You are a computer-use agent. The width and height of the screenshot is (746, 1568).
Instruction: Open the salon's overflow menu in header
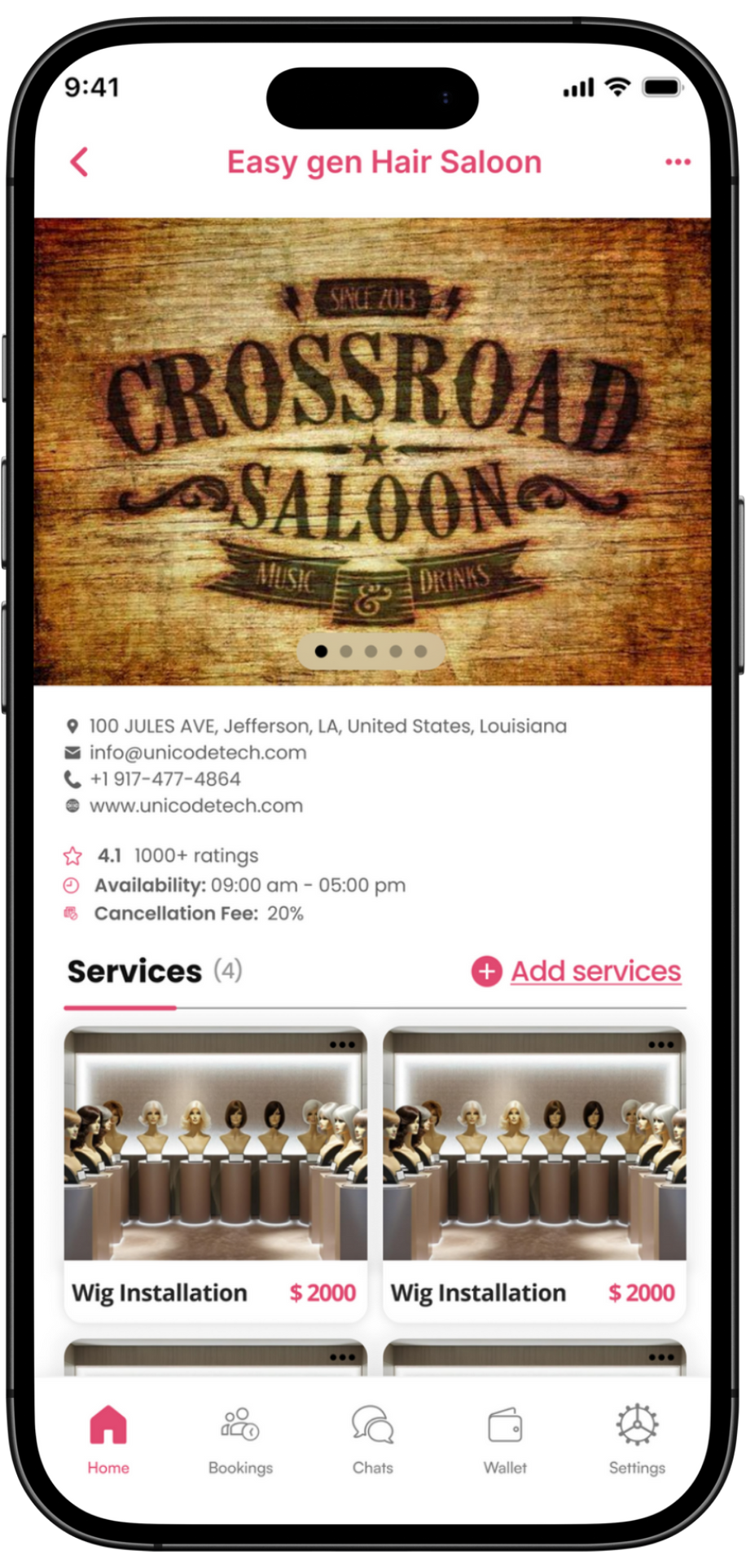[678, 162]
